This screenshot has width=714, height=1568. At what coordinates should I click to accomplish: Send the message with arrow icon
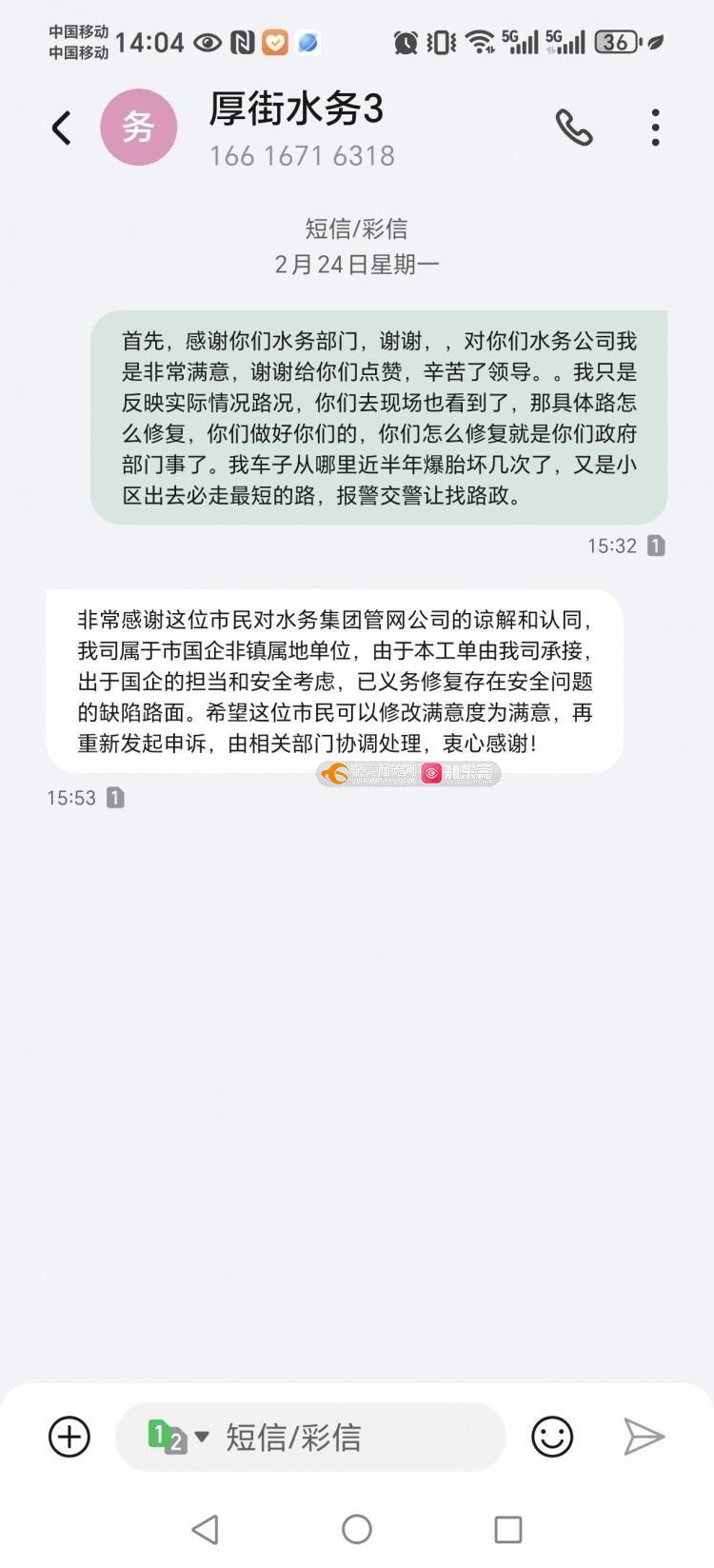pyautogui.click(x=644, y=1437)
